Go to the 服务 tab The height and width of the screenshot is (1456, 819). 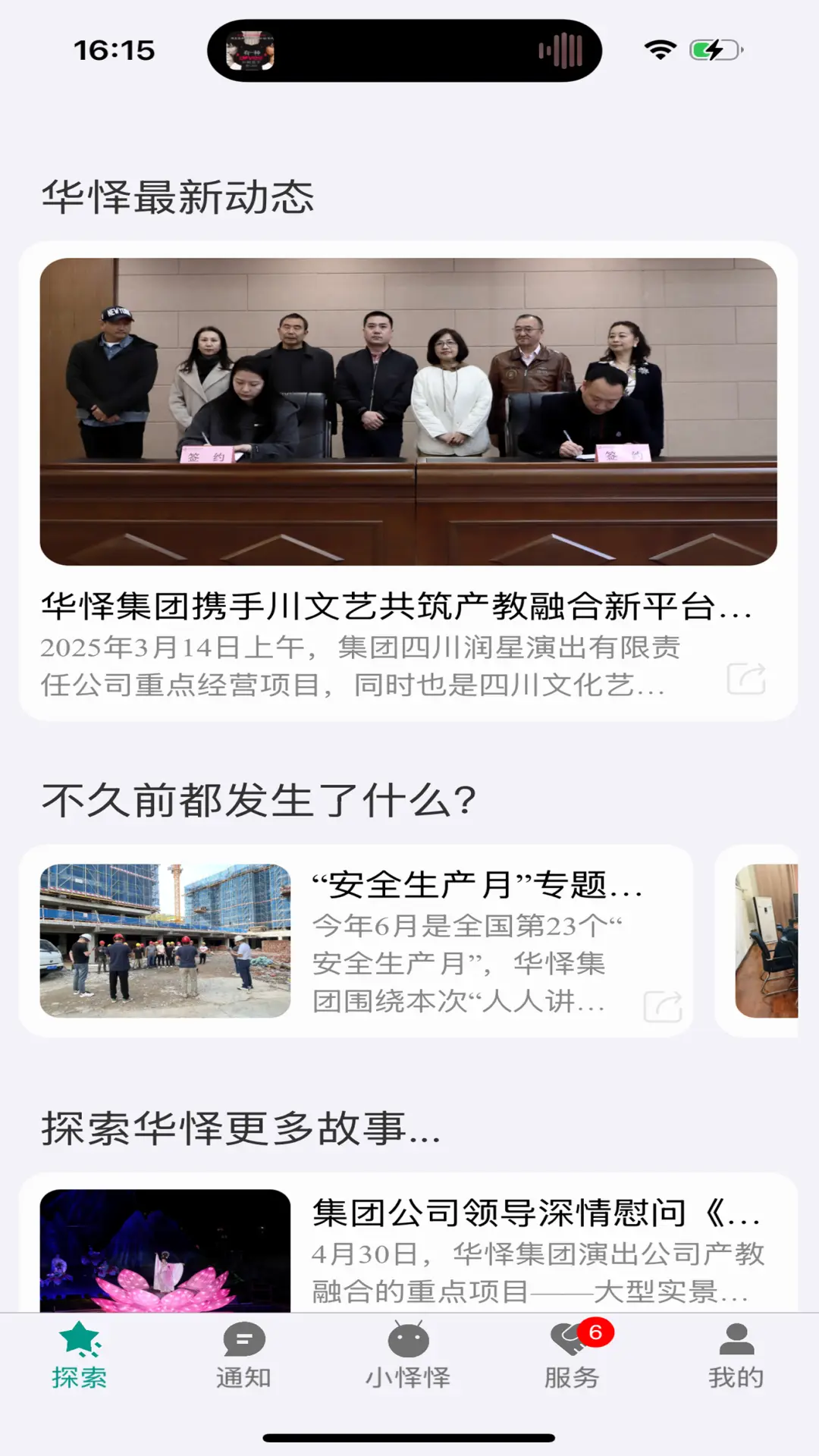coord(573,1356)
